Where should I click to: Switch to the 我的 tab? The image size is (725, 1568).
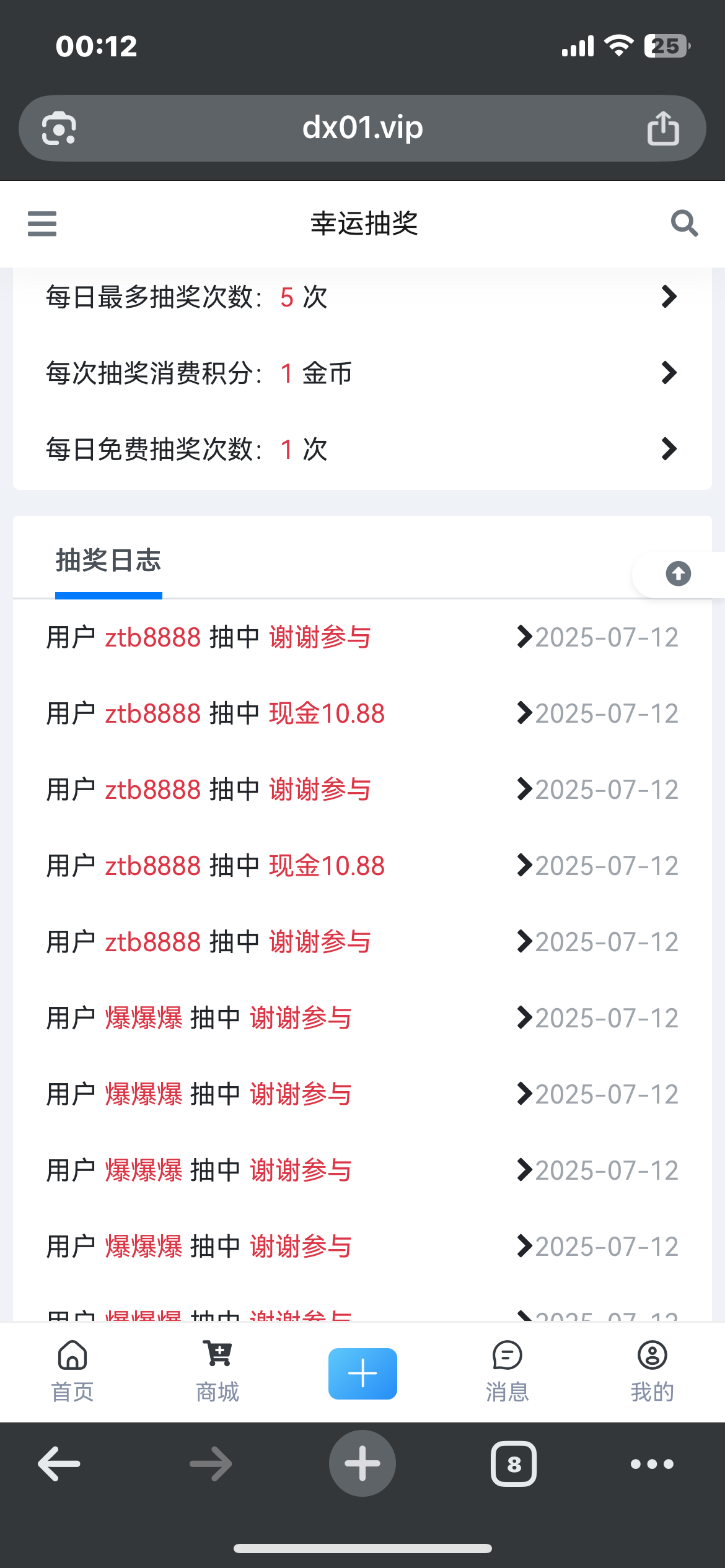tap(652, 1372)
